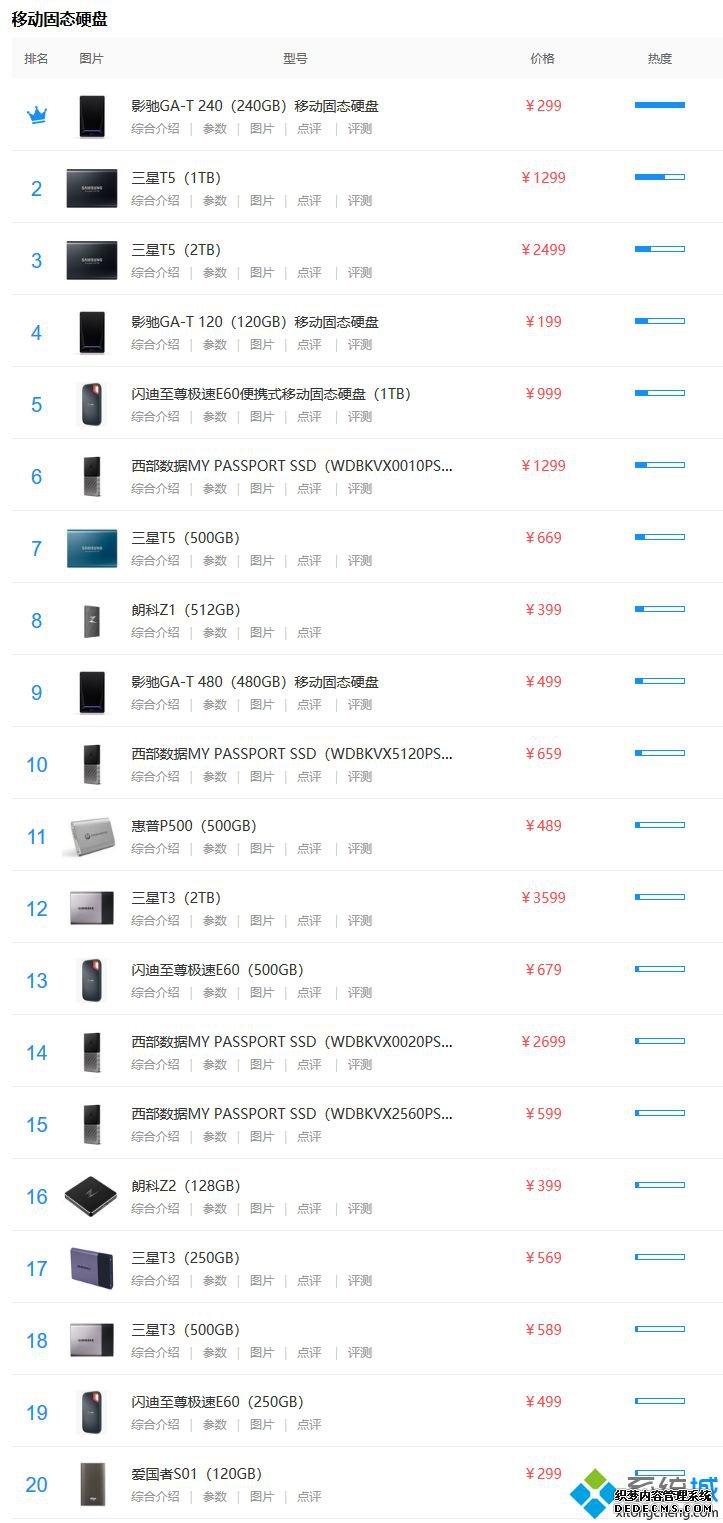Open 综合介绍 for 三星T3 (500GB)
Viewport: 723px width, 1523px height.
coord(155,1353)
